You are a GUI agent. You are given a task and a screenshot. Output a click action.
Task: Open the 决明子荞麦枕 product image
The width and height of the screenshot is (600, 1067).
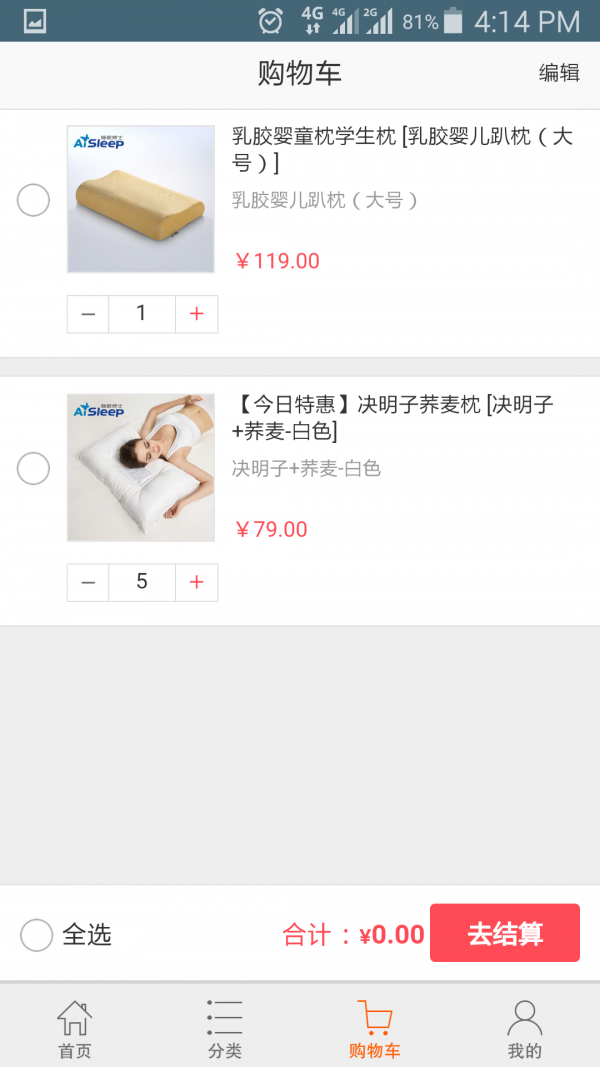[x=141, y=467]
